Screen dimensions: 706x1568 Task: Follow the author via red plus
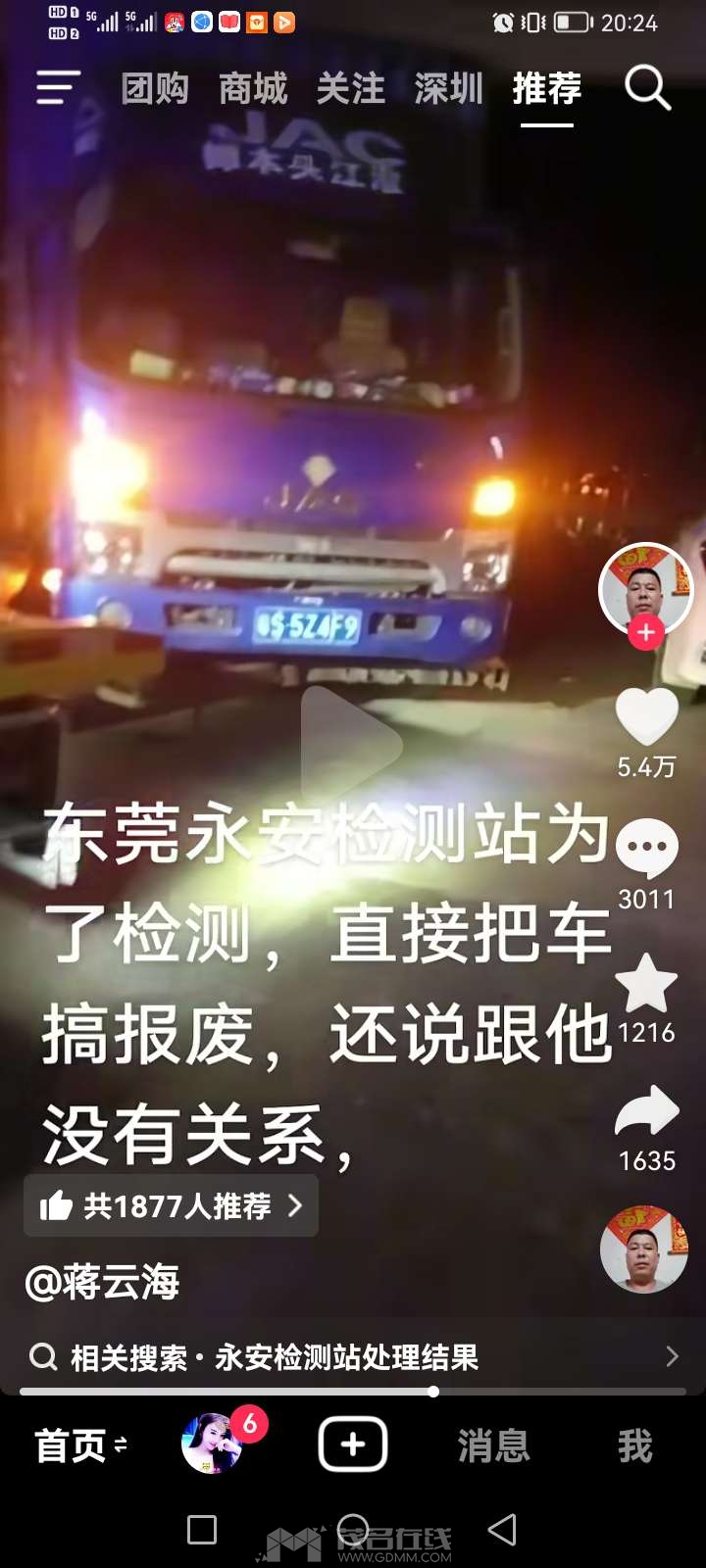[646, 634]
